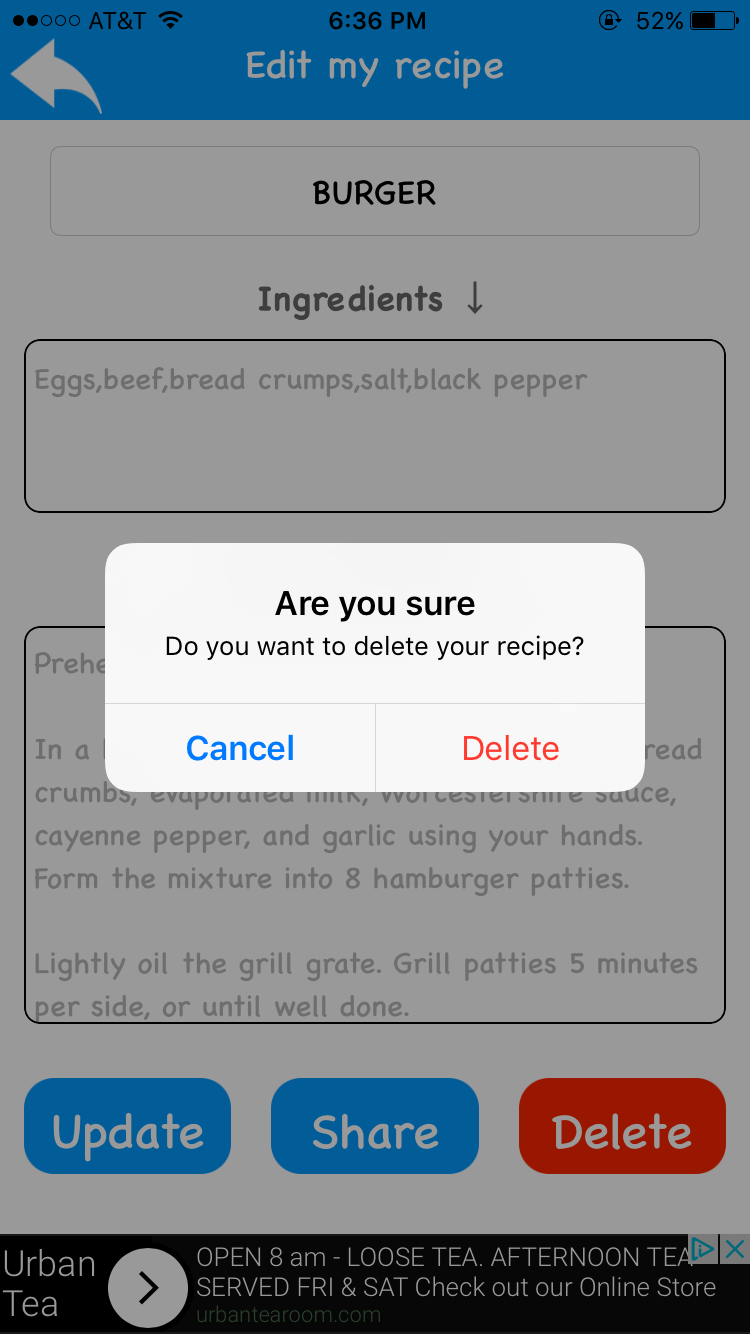Confirm Delete in the alert dialog

510,748
